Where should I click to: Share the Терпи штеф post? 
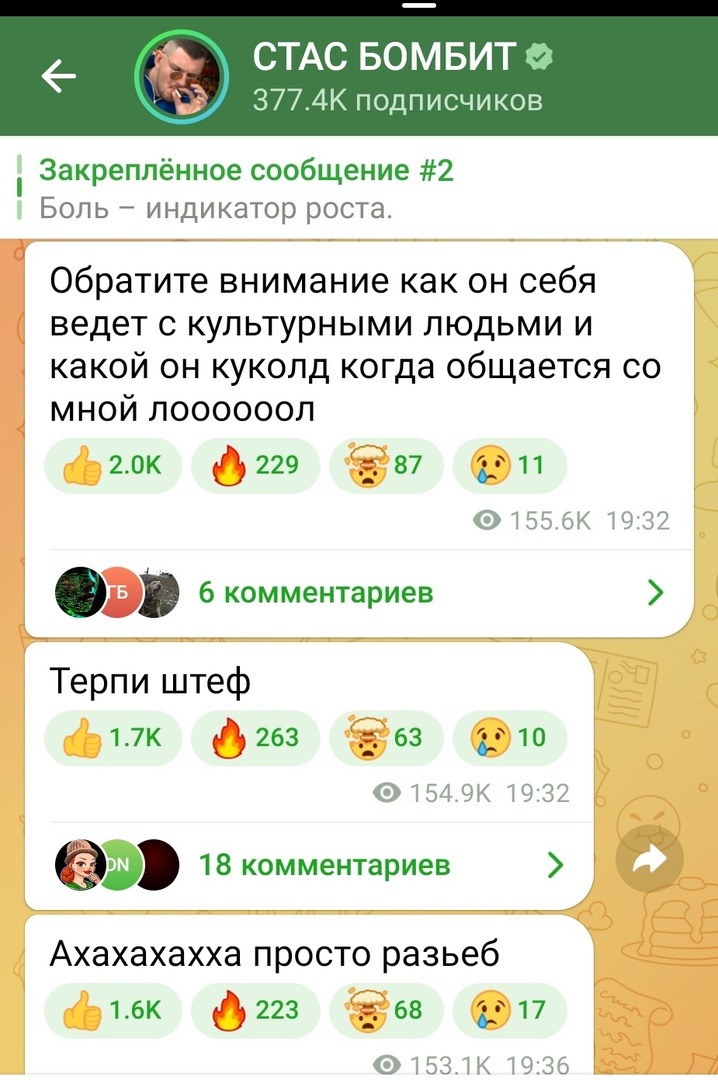(649, 860)
